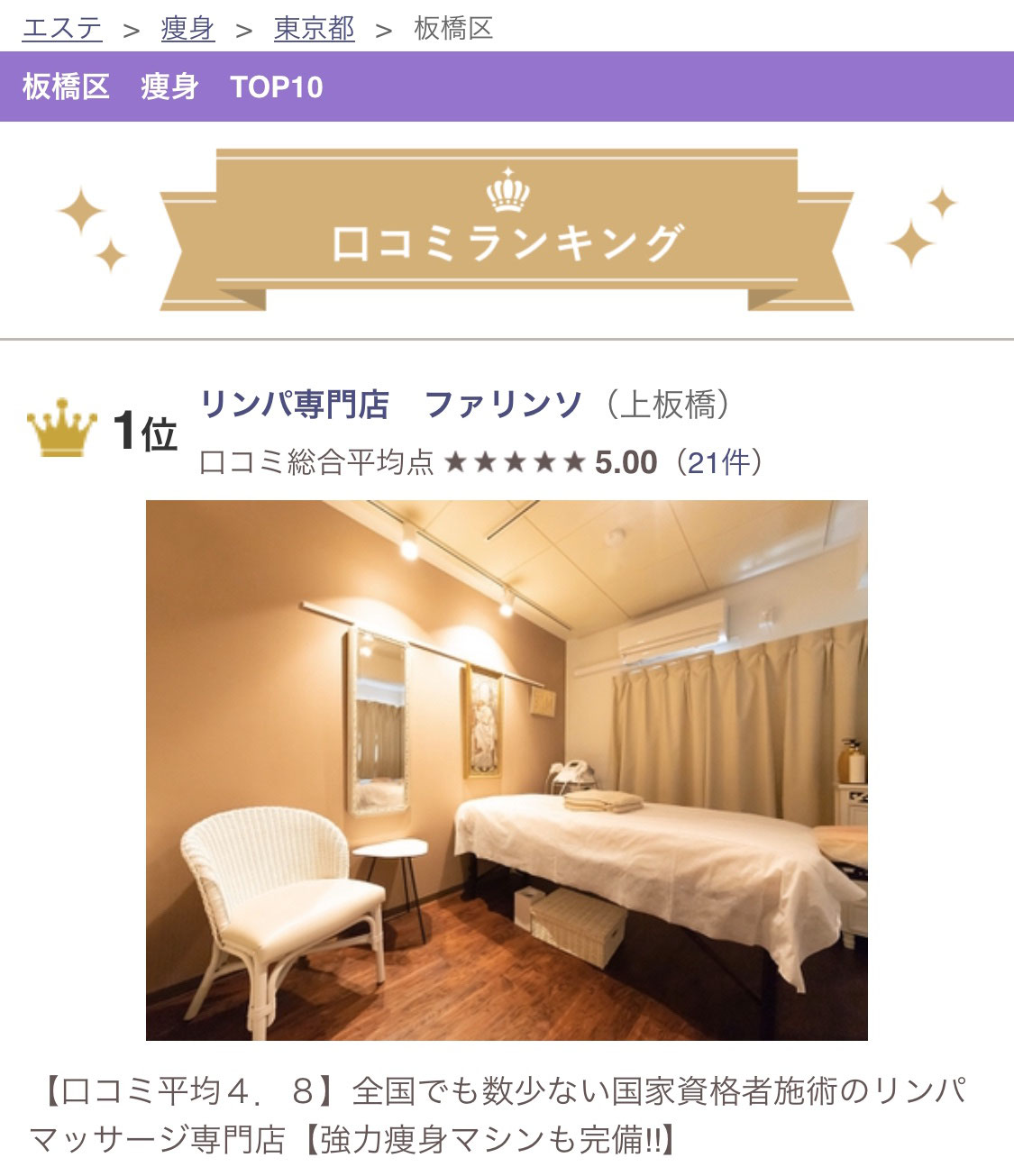1014x1176 pixels.
Task: Open リンパ専門店 ファリンソ salon page
Action: pos(390,405)
